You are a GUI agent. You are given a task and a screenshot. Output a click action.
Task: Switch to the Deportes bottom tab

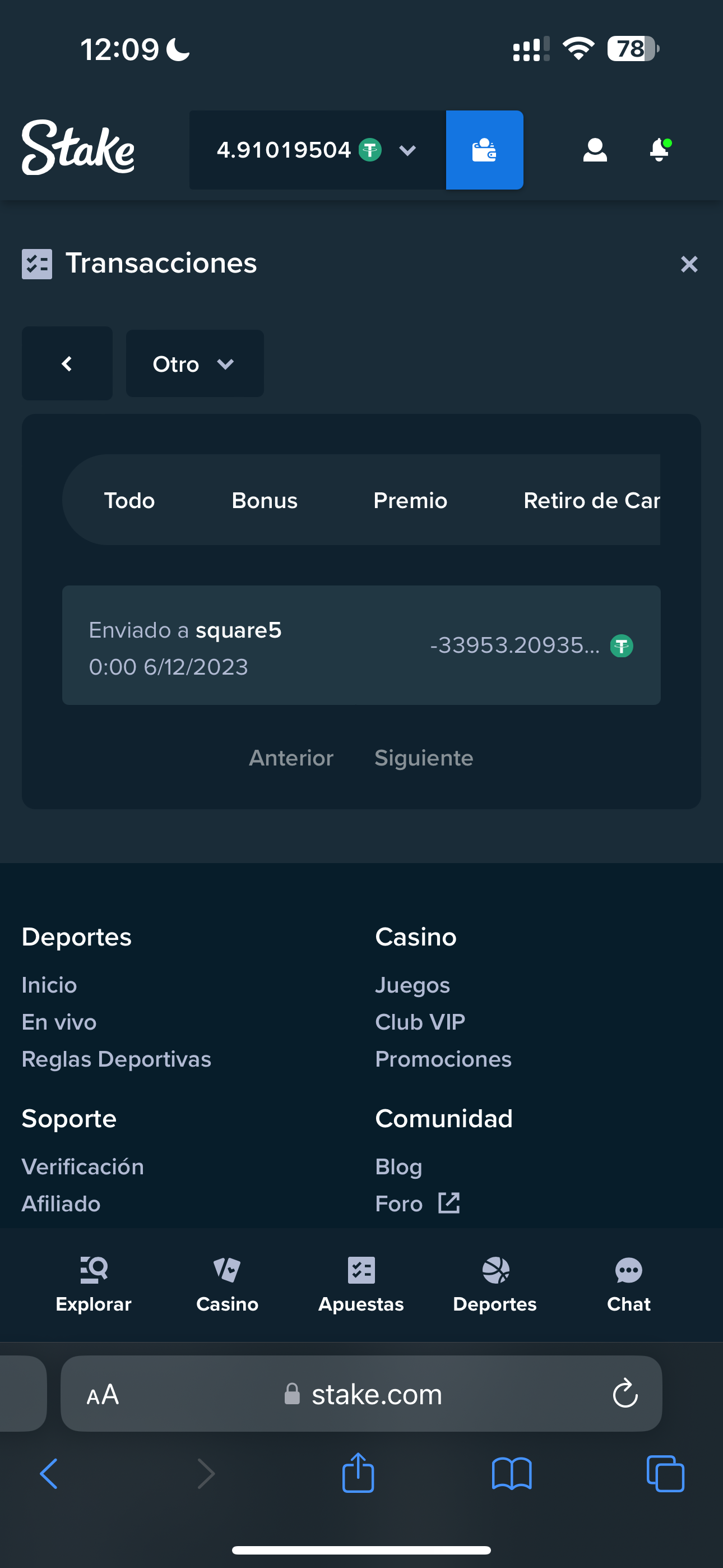pyautogui.click(x=495, y=1284)
